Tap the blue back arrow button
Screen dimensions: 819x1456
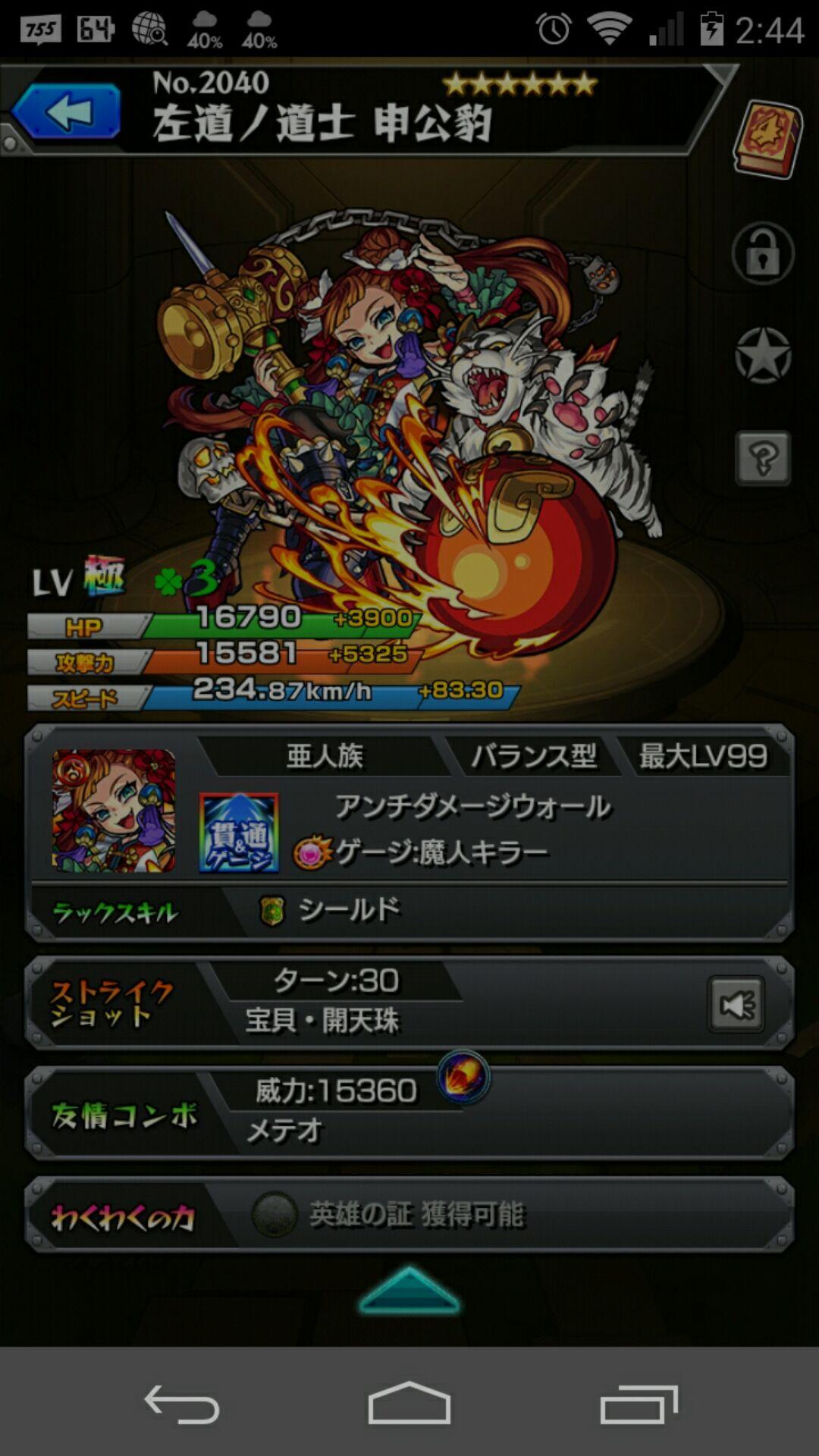pyautogui.click(x=66, y=112)
